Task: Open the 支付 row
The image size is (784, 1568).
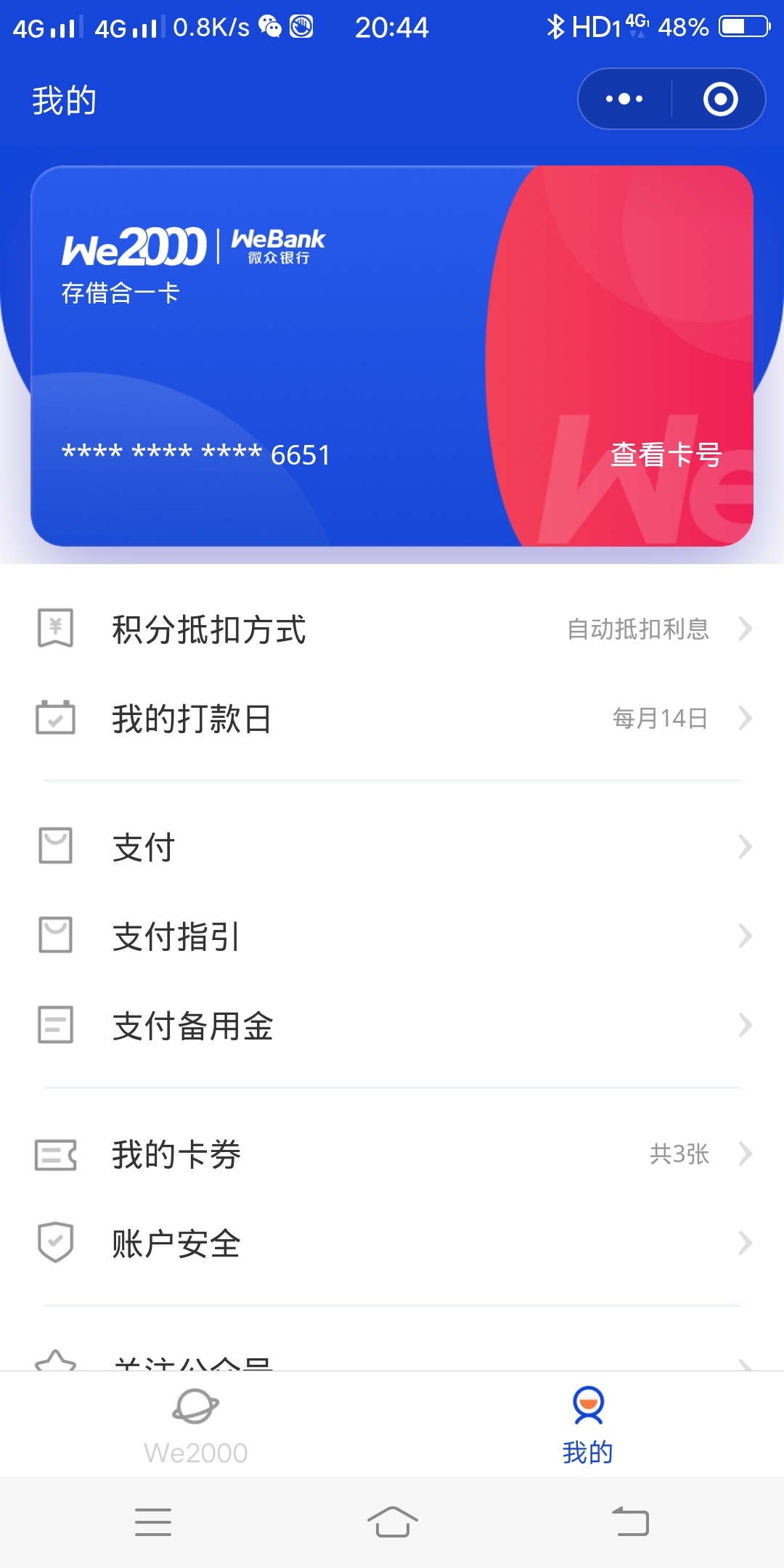Action: pos(392,846)
